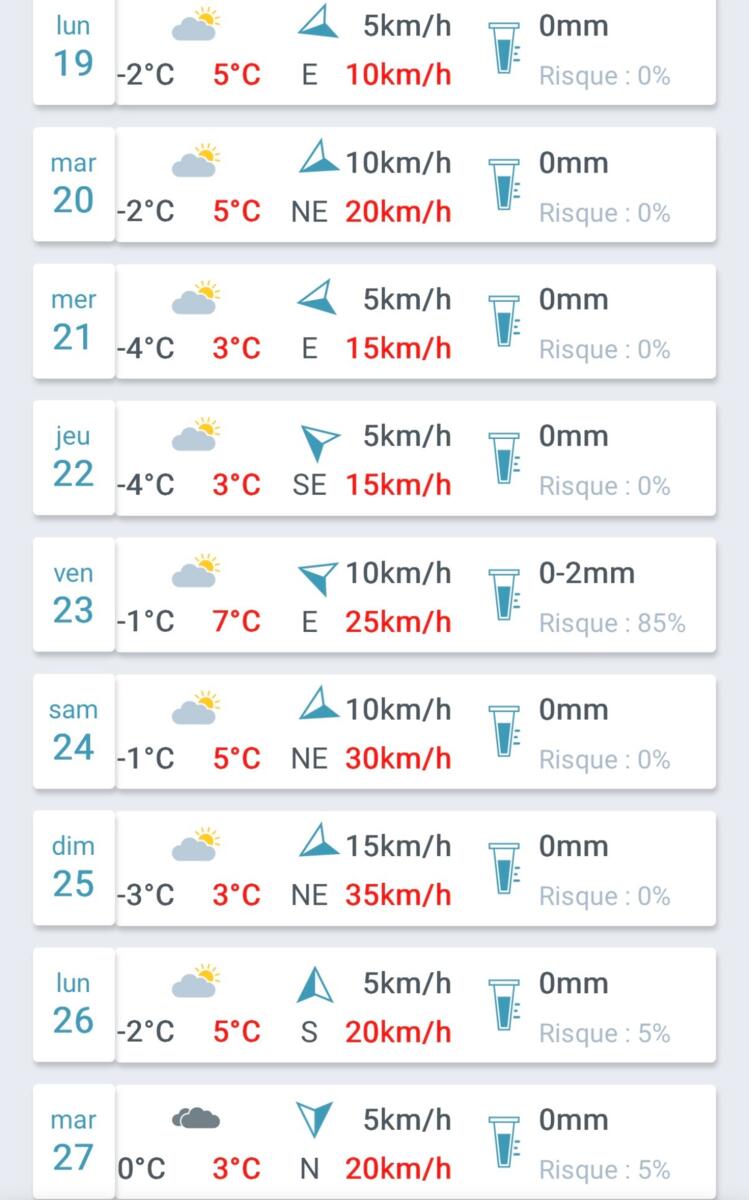749x1200 pixels.
Task: View details for jeudi 22
Action: tap(374, 459)
